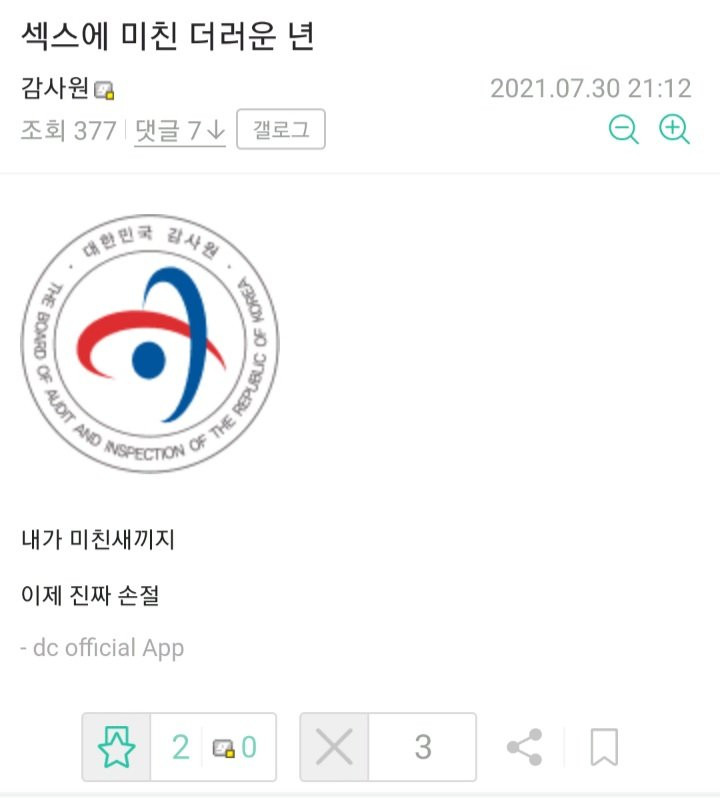Zoom in text with plus magnifier
This screenshot has width=720, height=798.
click(x=675, y=130)
